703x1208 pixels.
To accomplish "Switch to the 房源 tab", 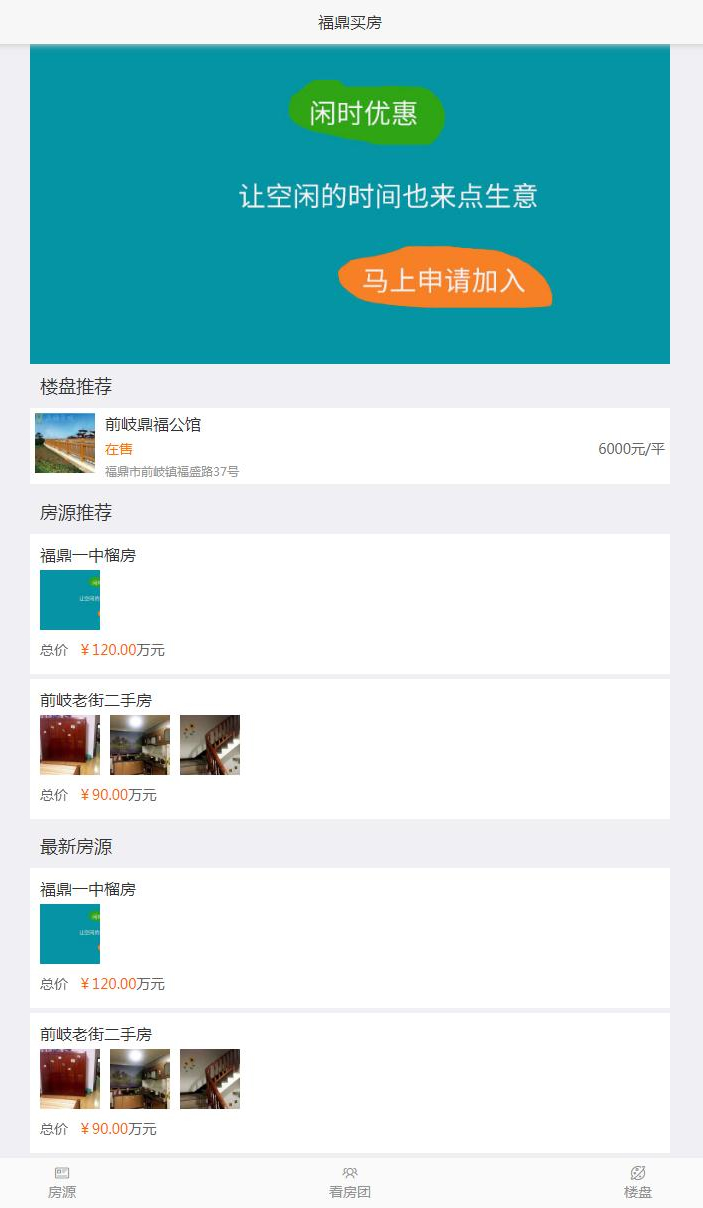I will (62, 1182).
